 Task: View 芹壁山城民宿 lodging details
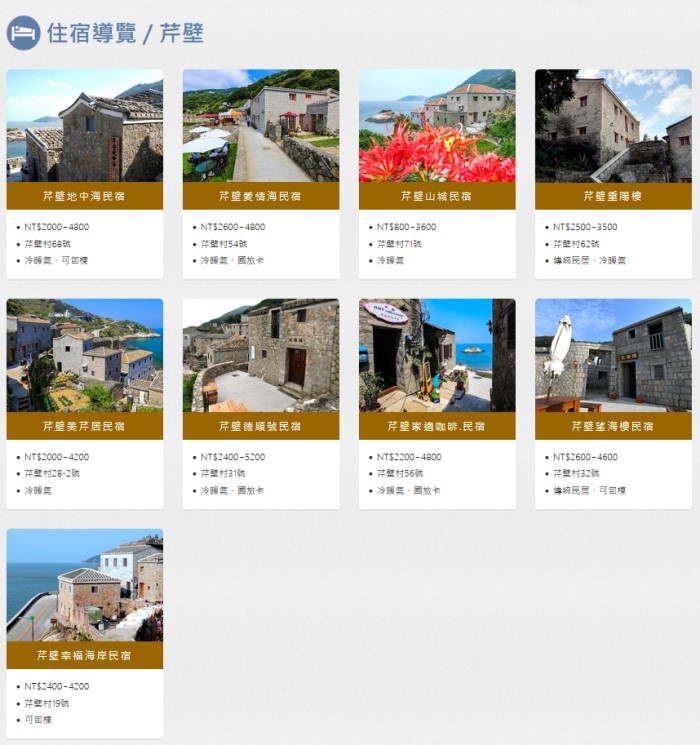[437, 196]
